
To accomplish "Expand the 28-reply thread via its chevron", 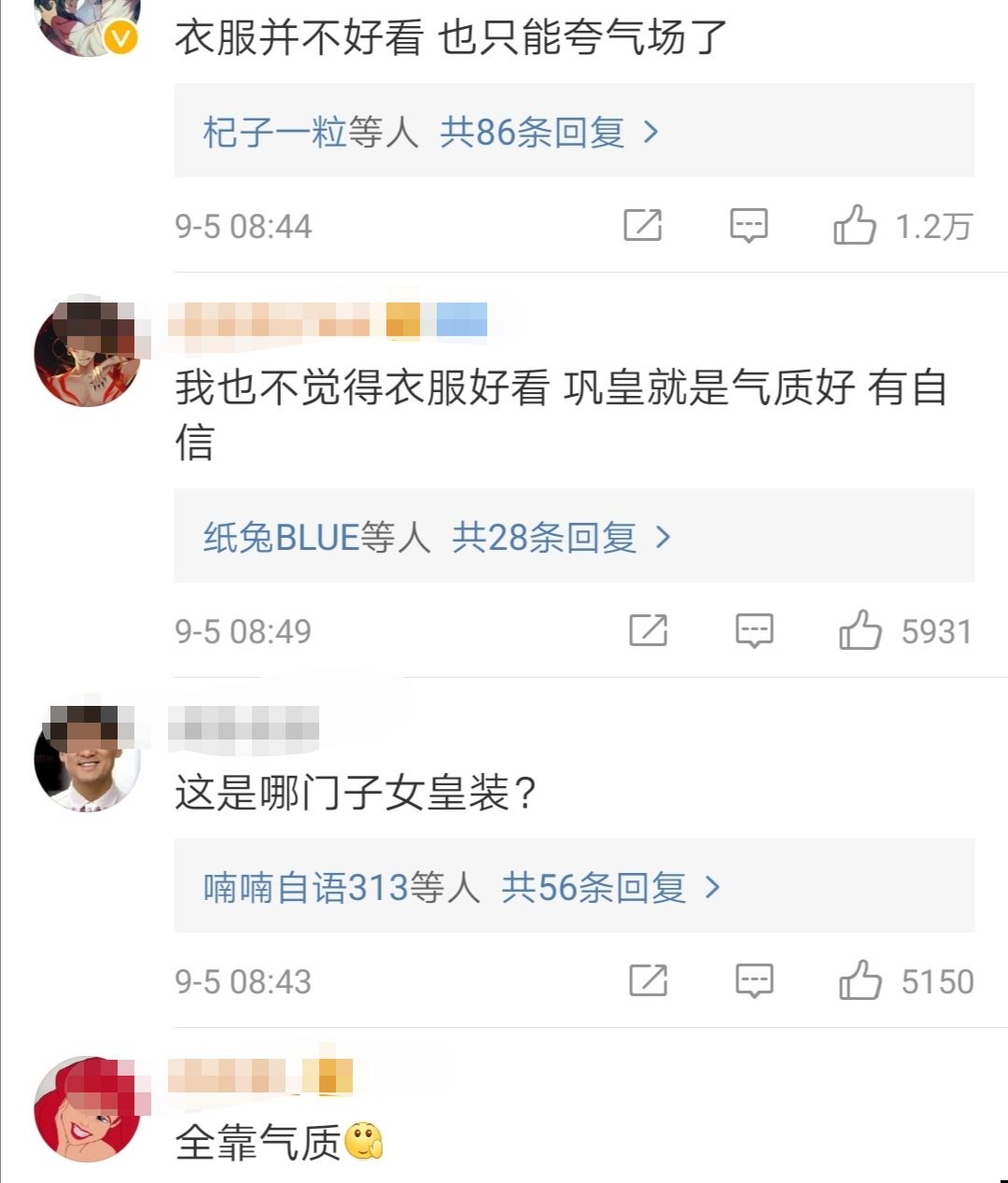I will click(665, 538).
